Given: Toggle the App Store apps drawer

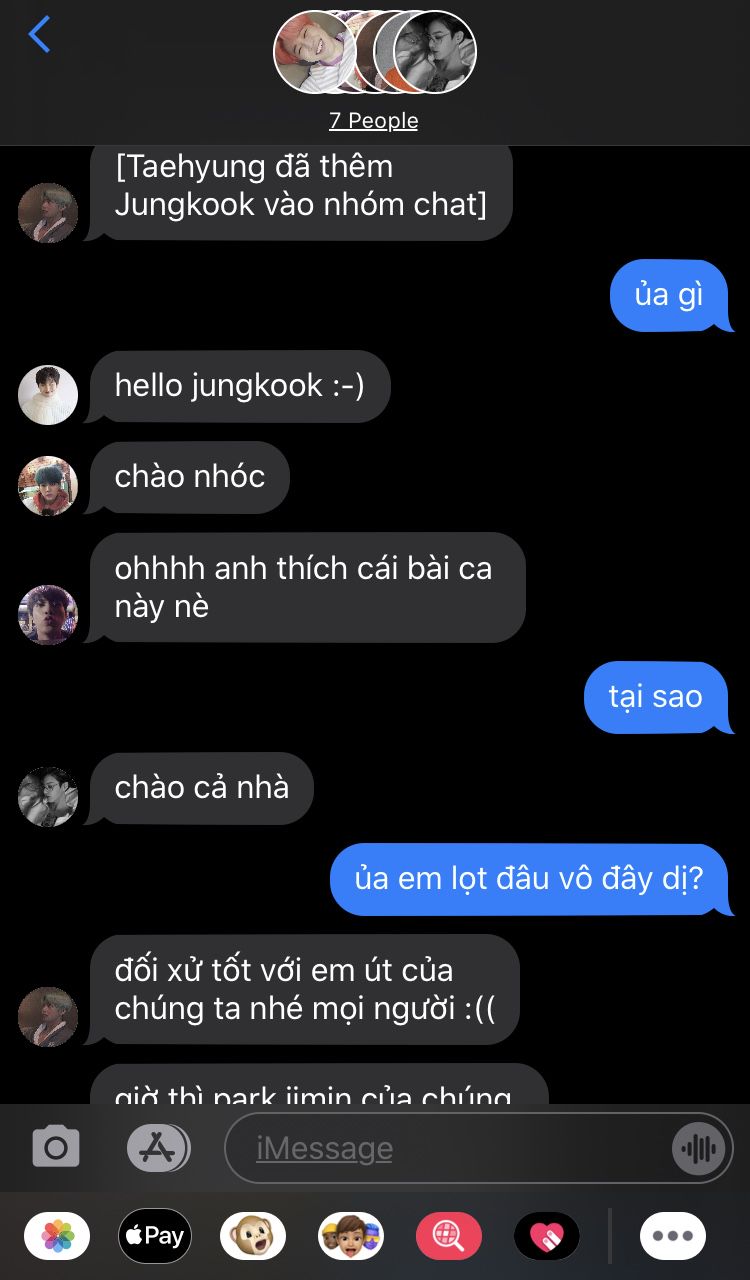Looking at the screenshot, I should coord(158,1147).
